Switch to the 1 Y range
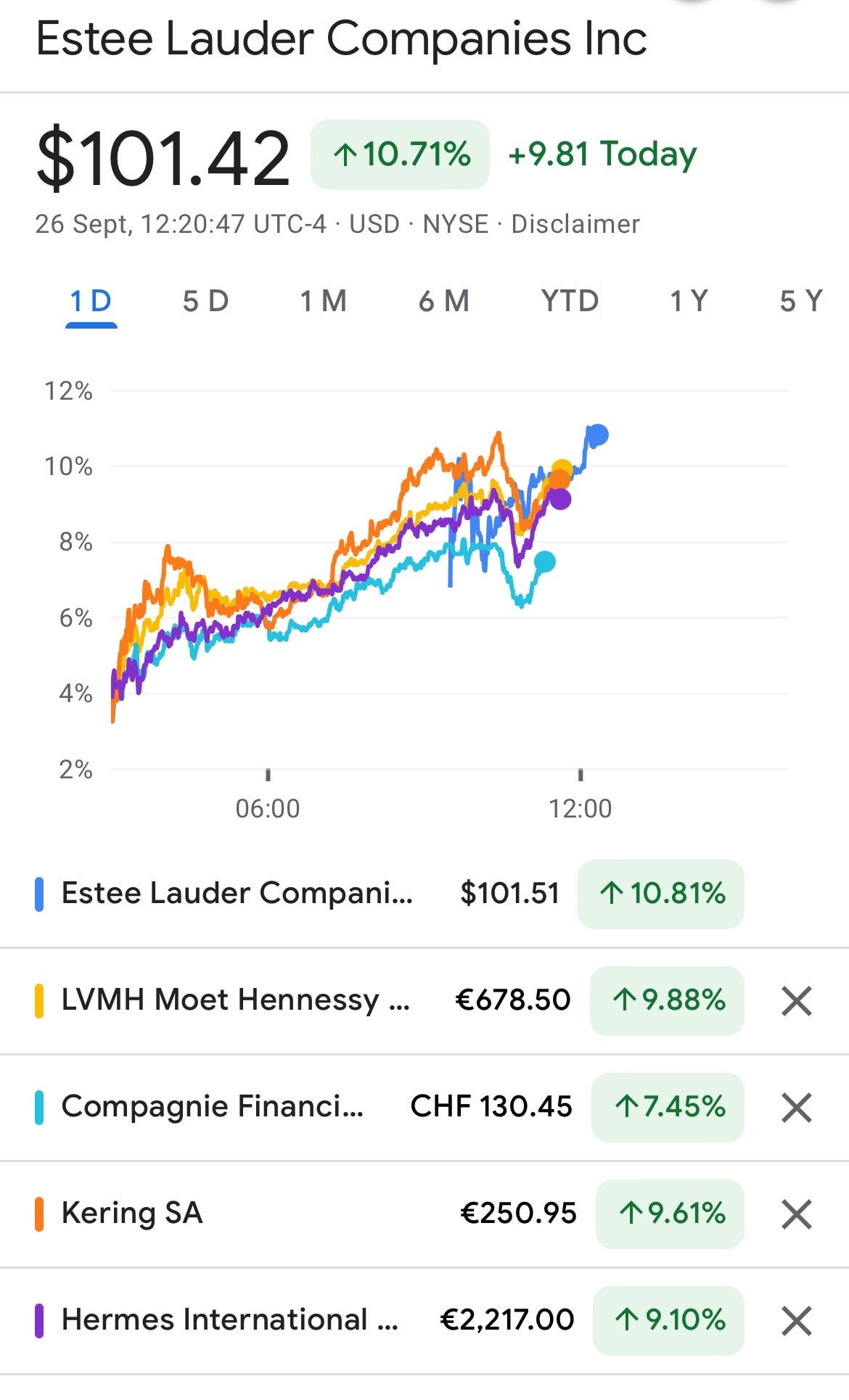This screenshot has width=849, height=1400. pyautogui.click(x=689, y=301)
